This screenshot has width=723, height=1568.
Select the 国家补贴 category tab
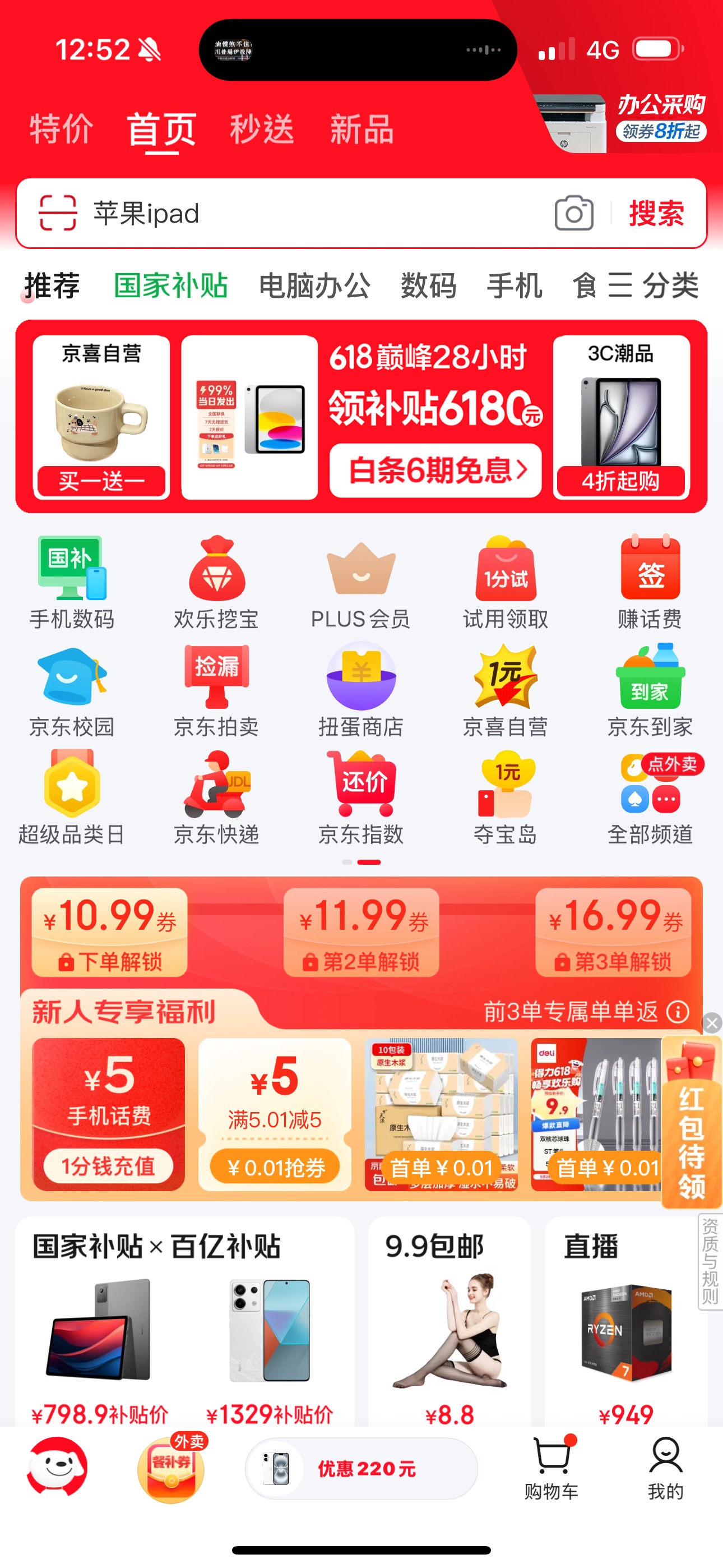(x=171, y=285)
